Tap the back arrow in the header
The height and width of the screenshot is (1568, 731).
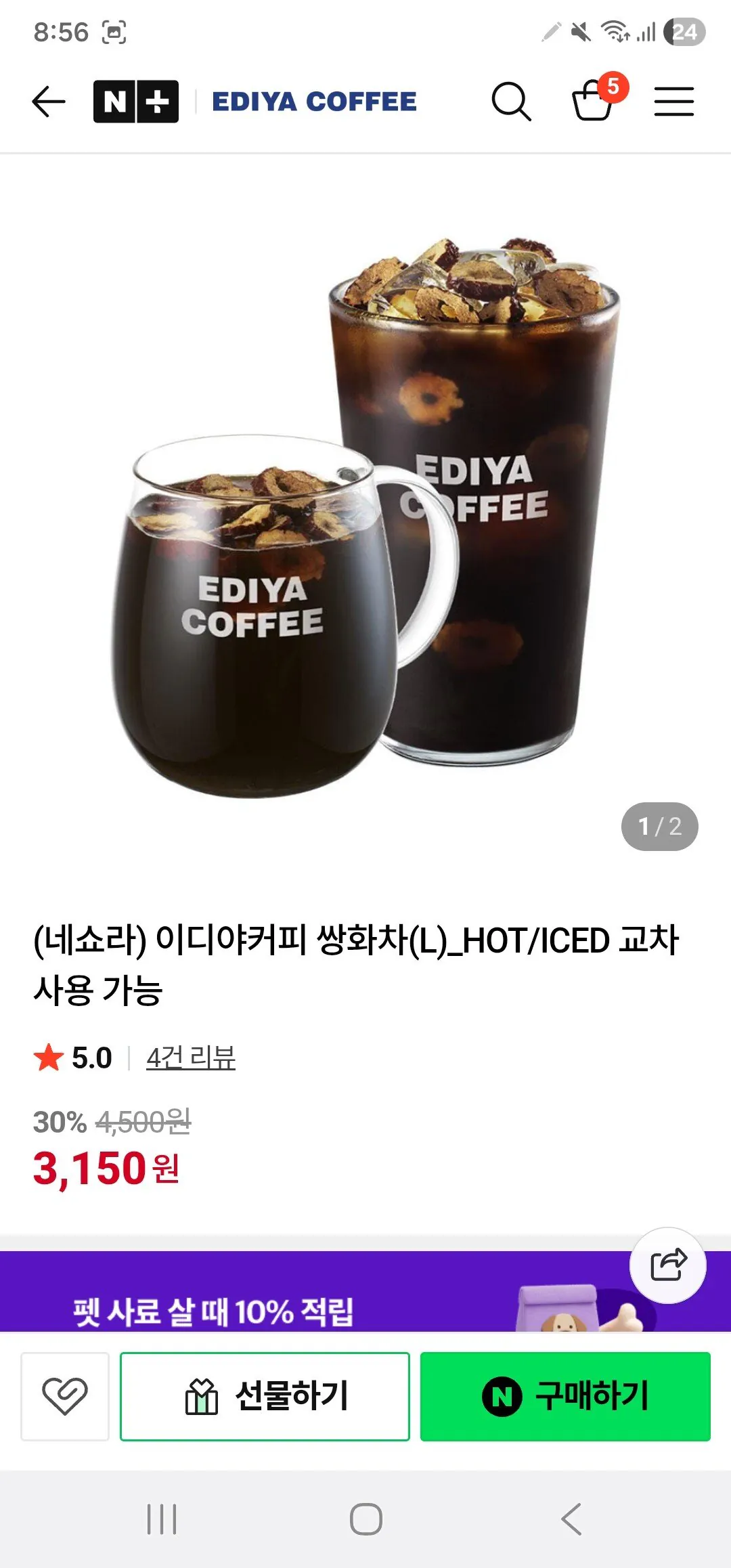(x=48, y=100)
